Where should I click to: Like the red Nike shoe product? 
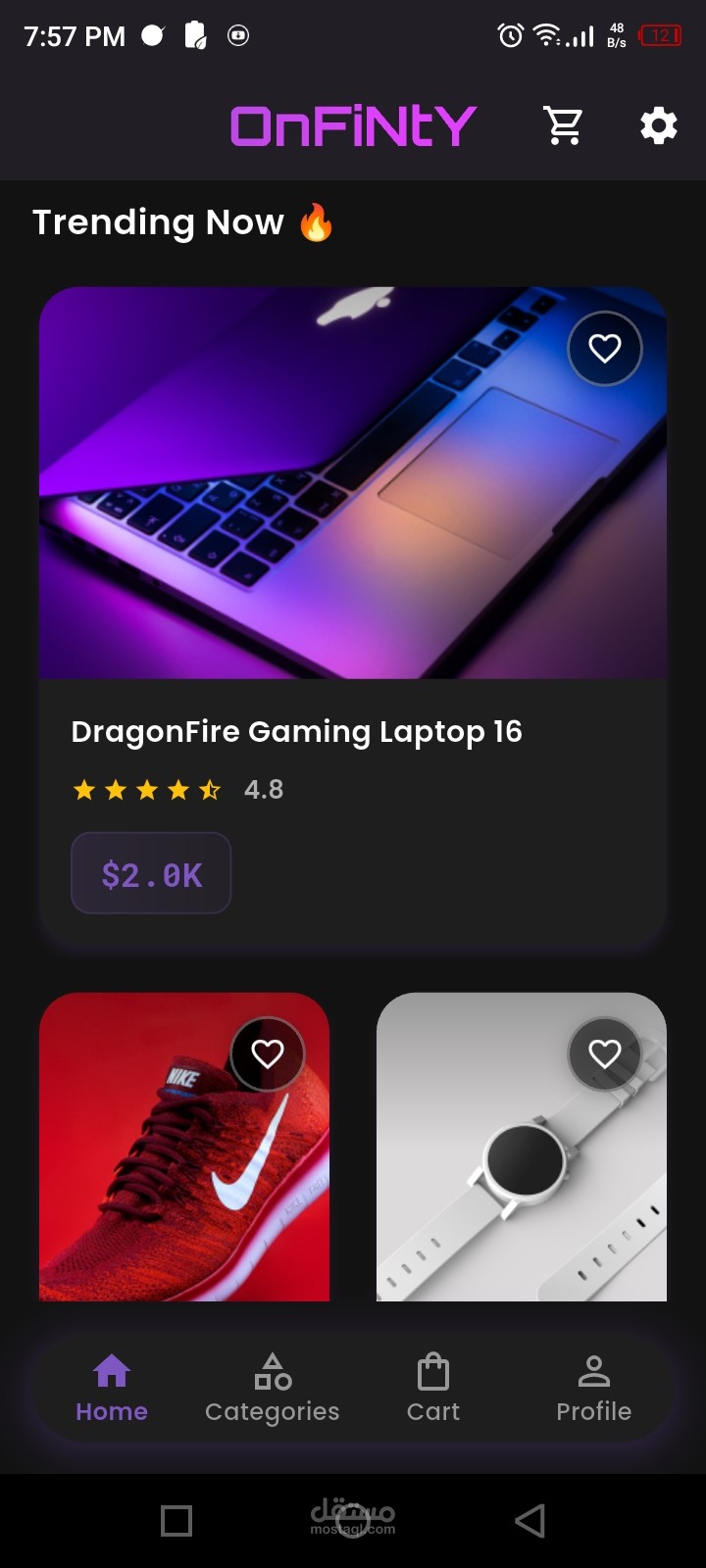point(268,1053)
